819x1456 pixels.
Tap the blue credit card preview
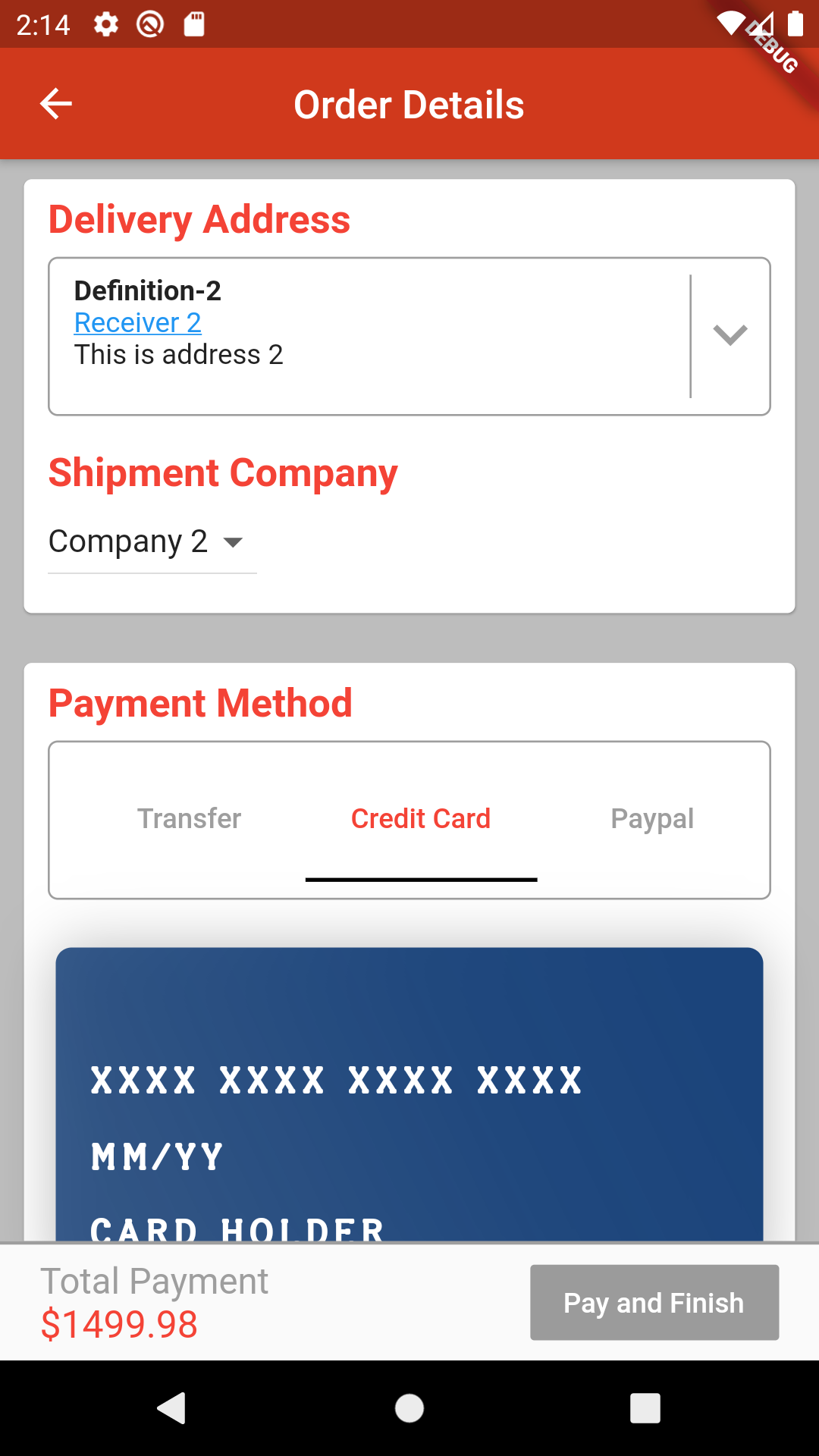pos(409,1092)
